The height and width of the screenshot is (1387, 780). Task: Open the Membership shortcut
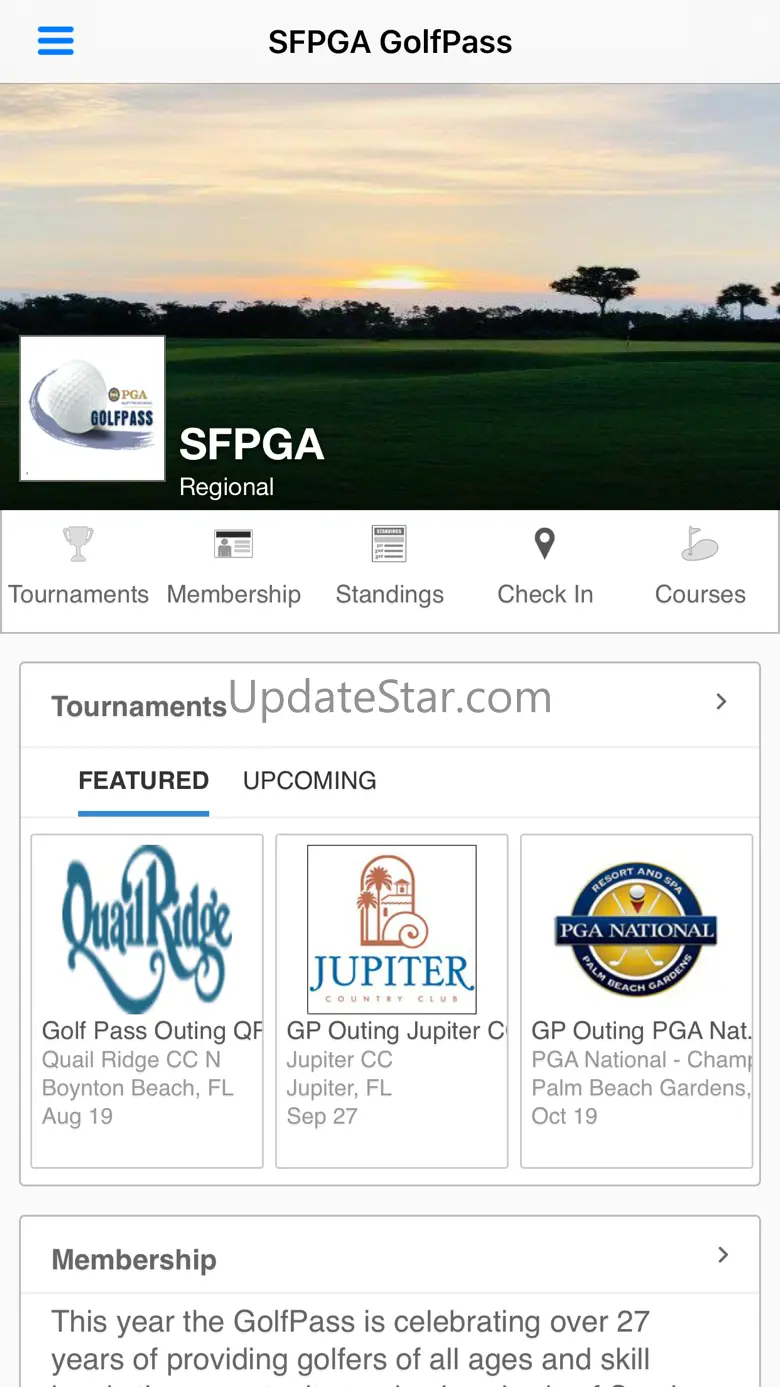(x=233, y=567)
